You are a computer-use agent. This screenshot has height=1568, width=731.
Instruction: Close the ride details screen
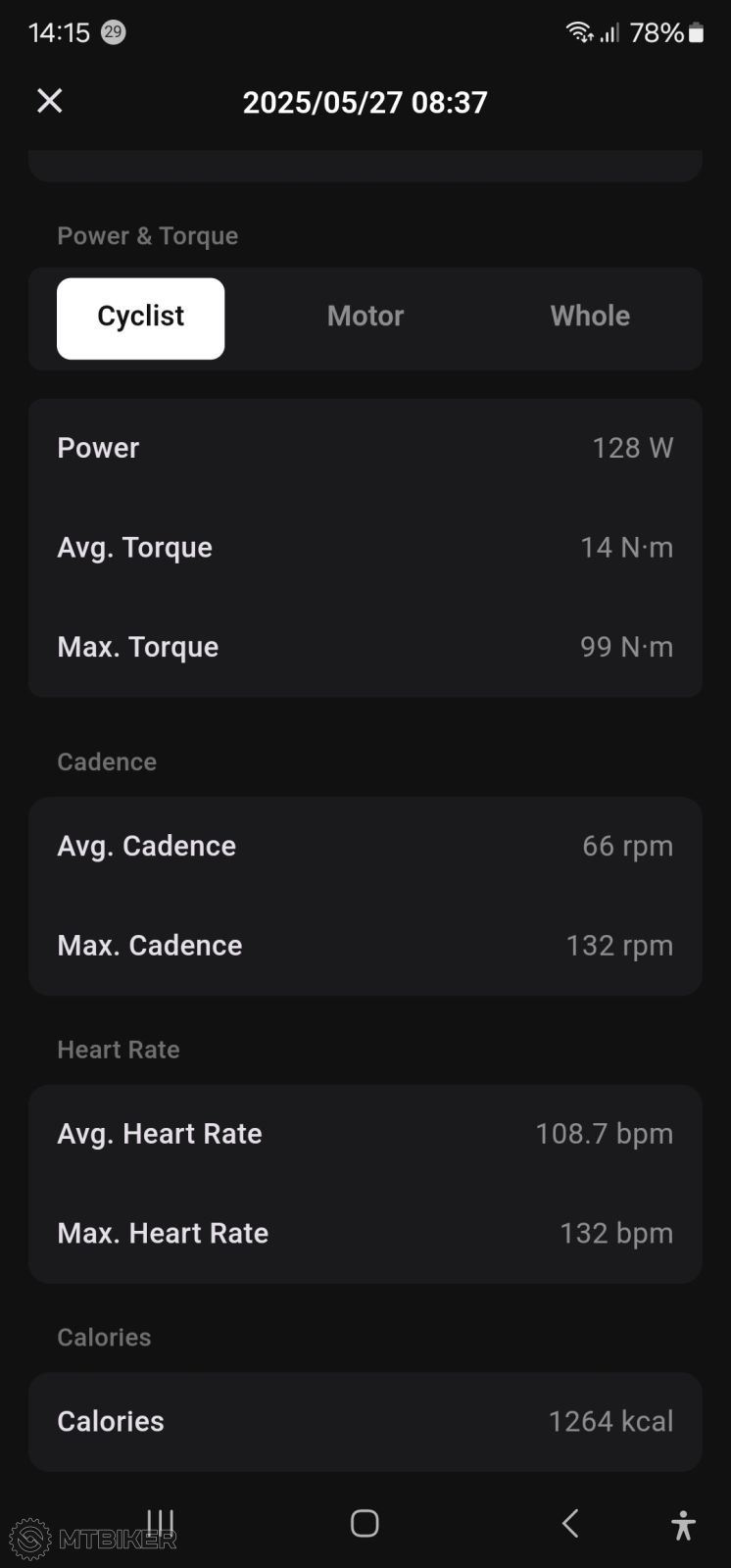tap(50, 101)
